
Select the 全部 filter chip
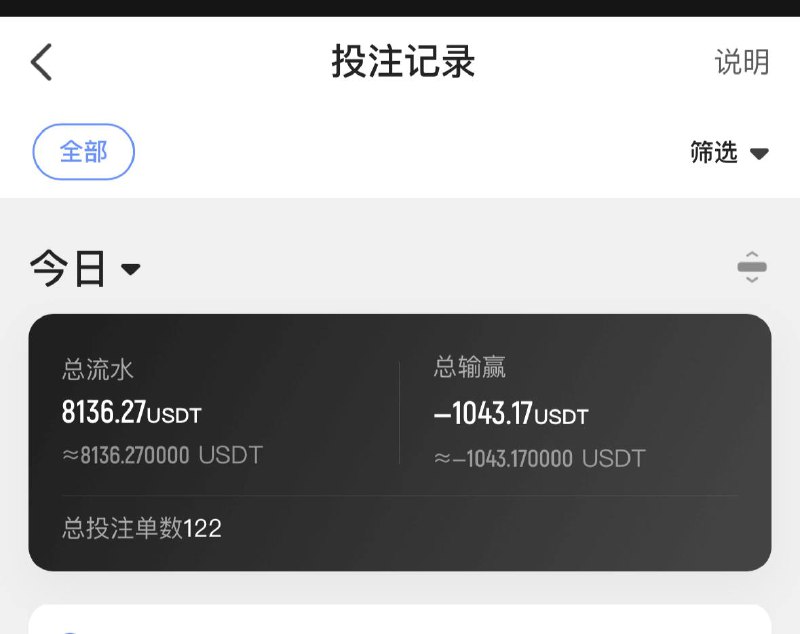[x=84, y=152]
